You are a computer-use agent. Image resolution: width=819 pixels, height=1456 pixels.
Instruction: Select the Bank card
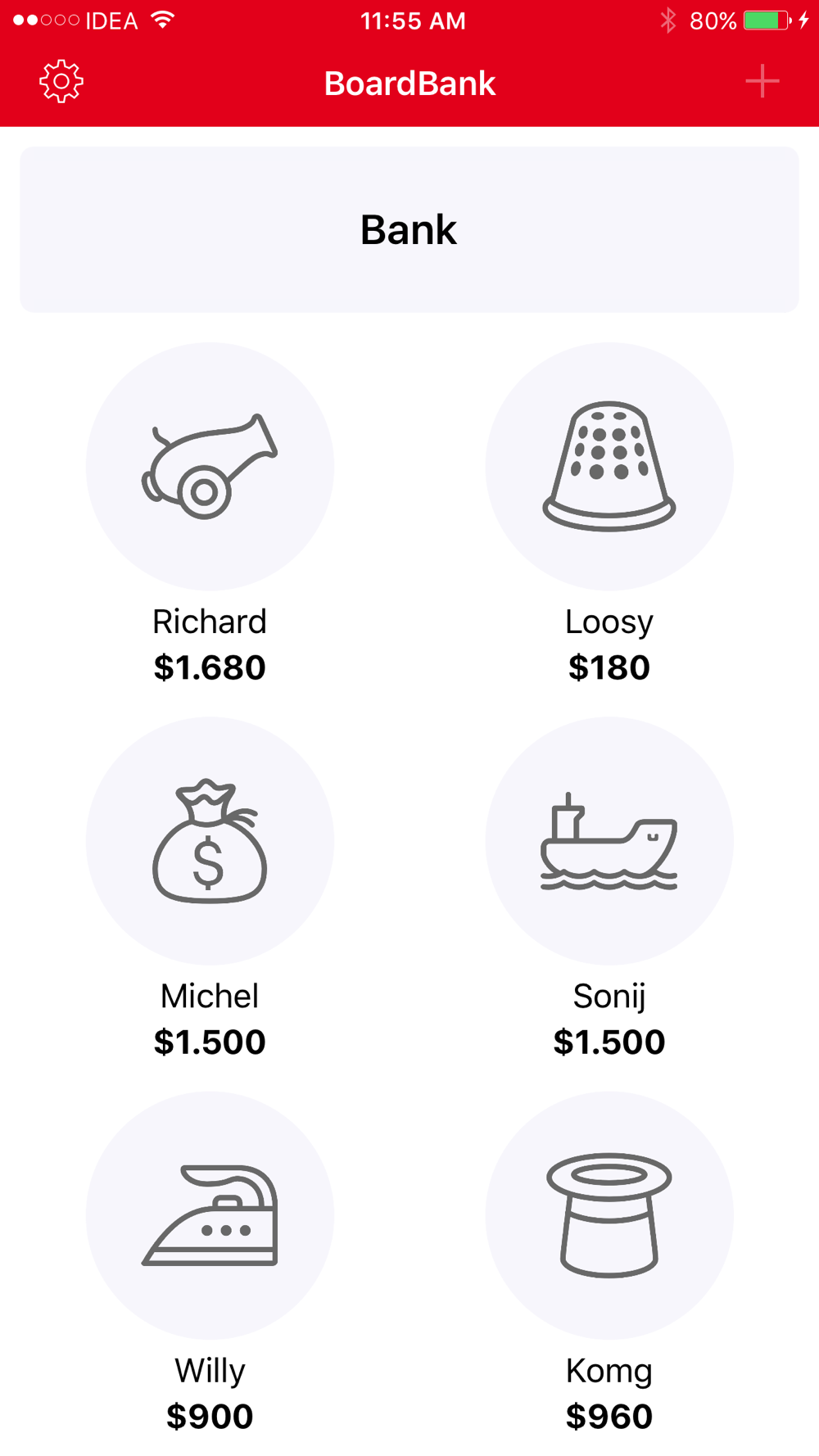coord(409,229)
